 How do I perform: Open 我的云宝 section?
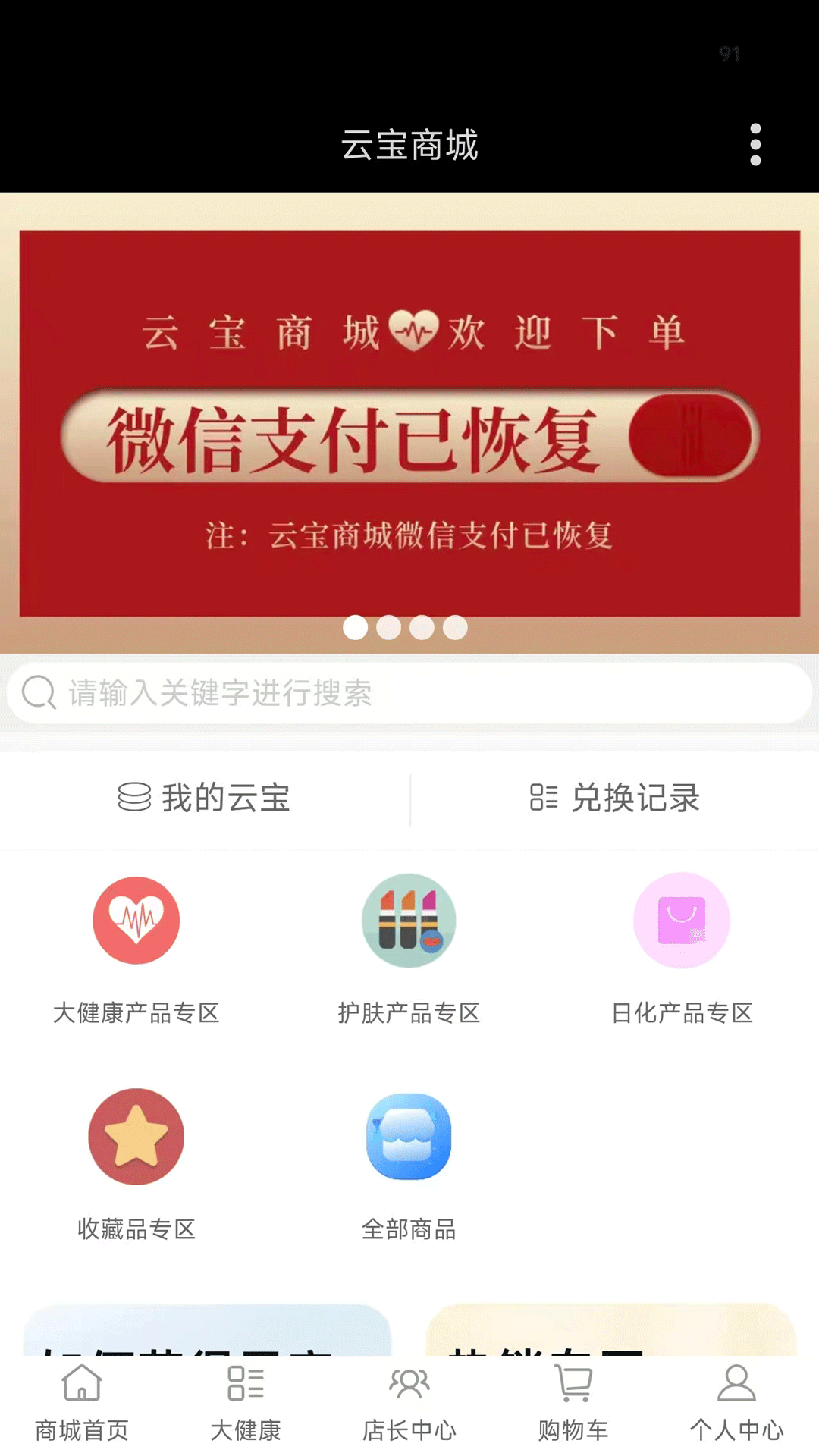point(205,799)
